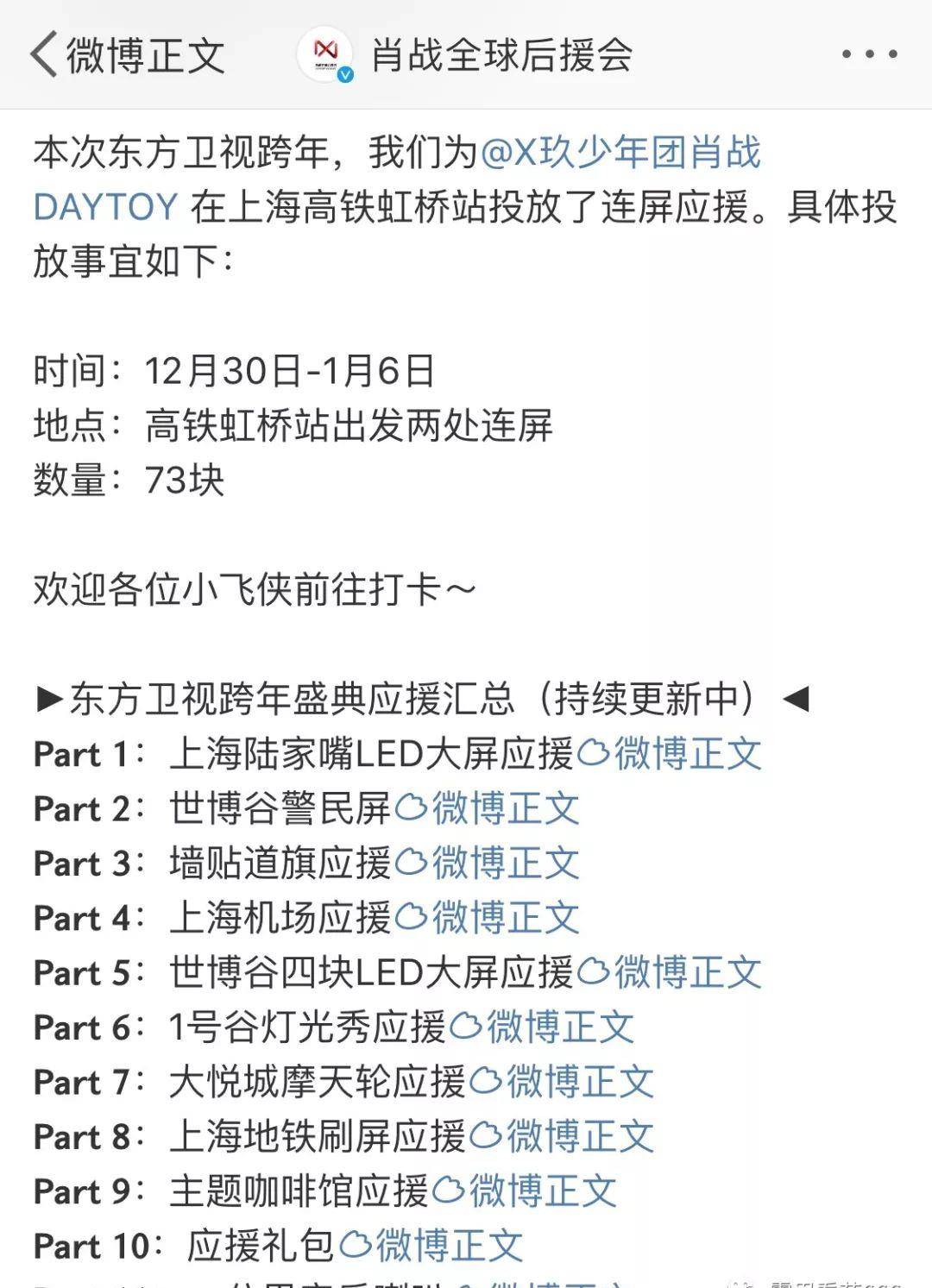The height and width of the screenshot is (1288, 932).
Task: Open 肖战全球后援会 profile from header
Action: (x=501, y=55)
